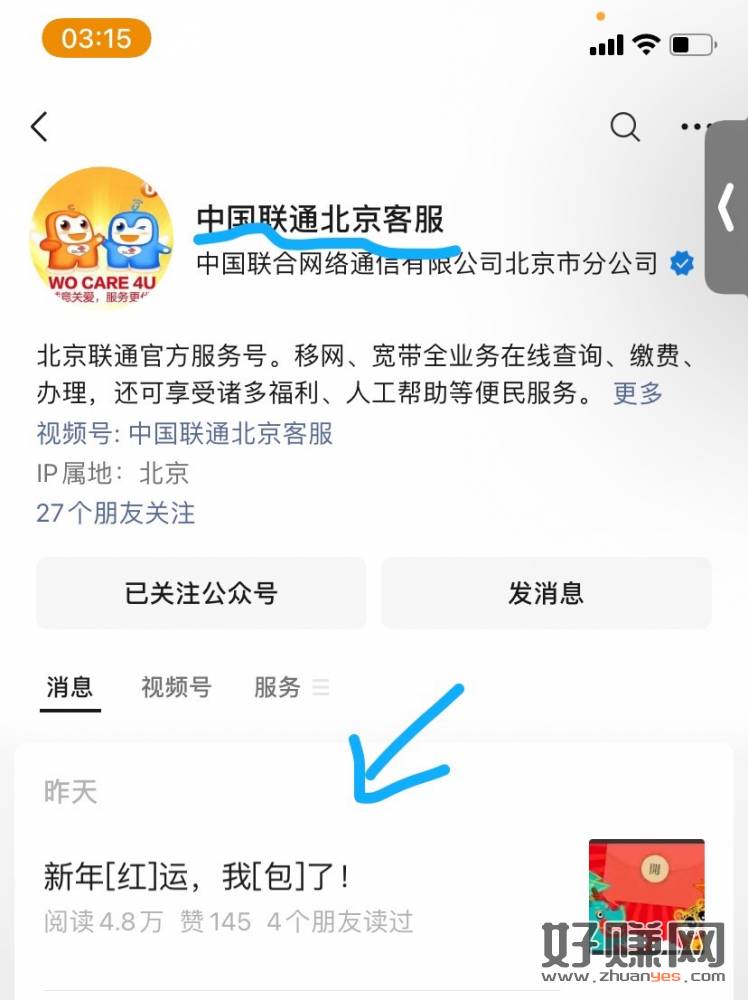Tap the 已关注公众号 button

pos(201,593)
